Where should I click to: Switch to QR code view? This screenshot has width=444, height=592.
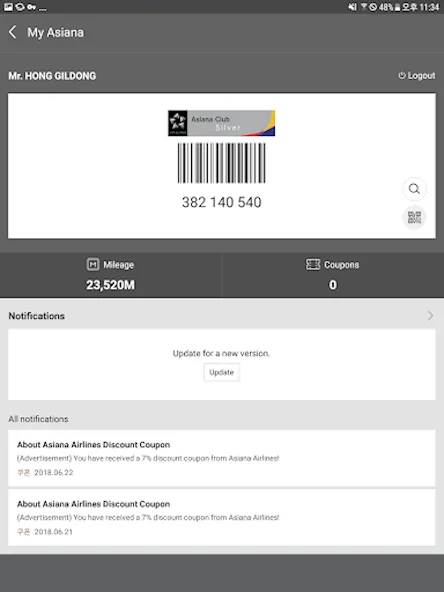414,217
